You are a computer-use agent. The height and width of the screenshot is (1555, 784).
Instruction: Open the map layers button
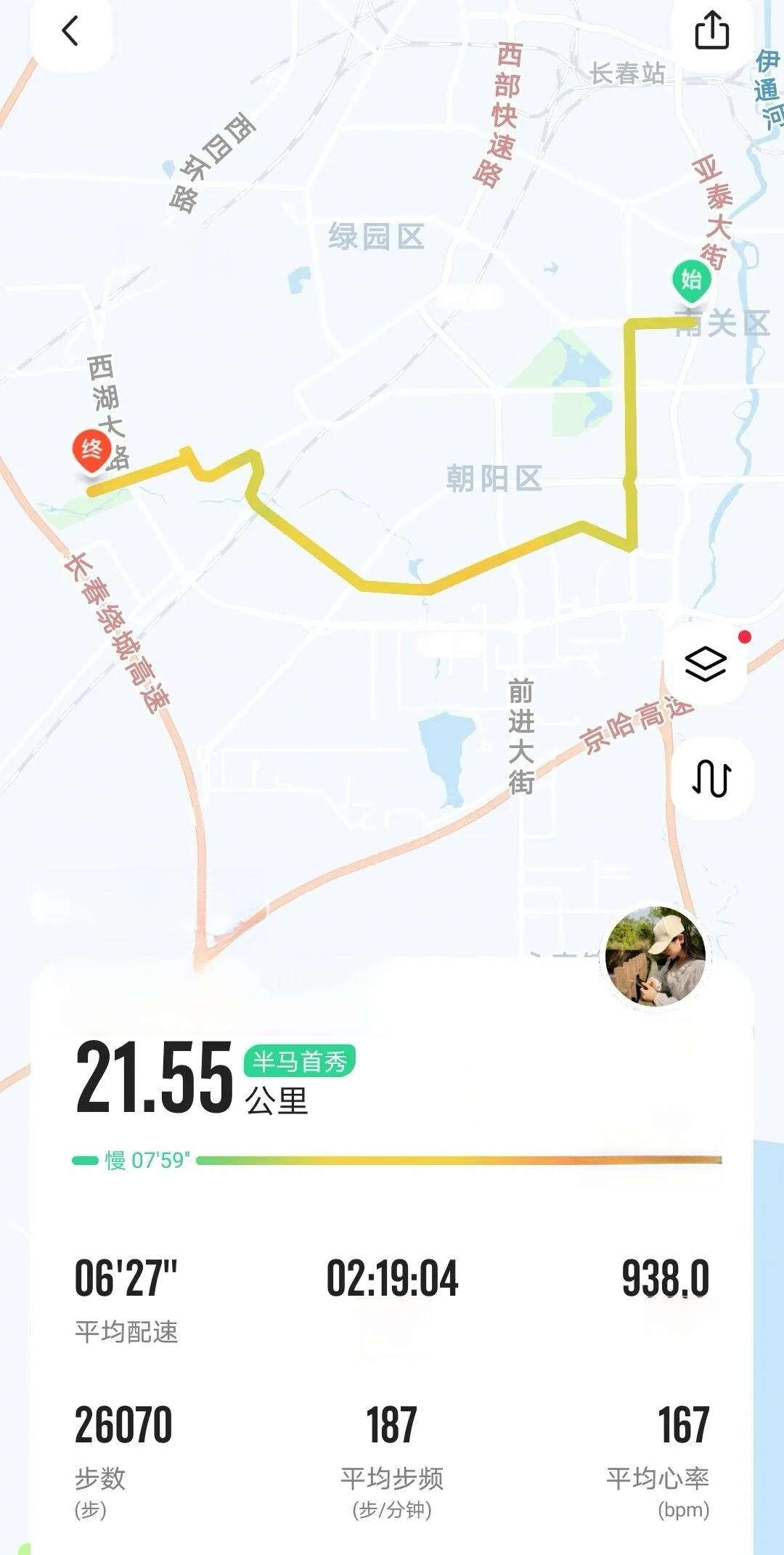click(706, 663)
